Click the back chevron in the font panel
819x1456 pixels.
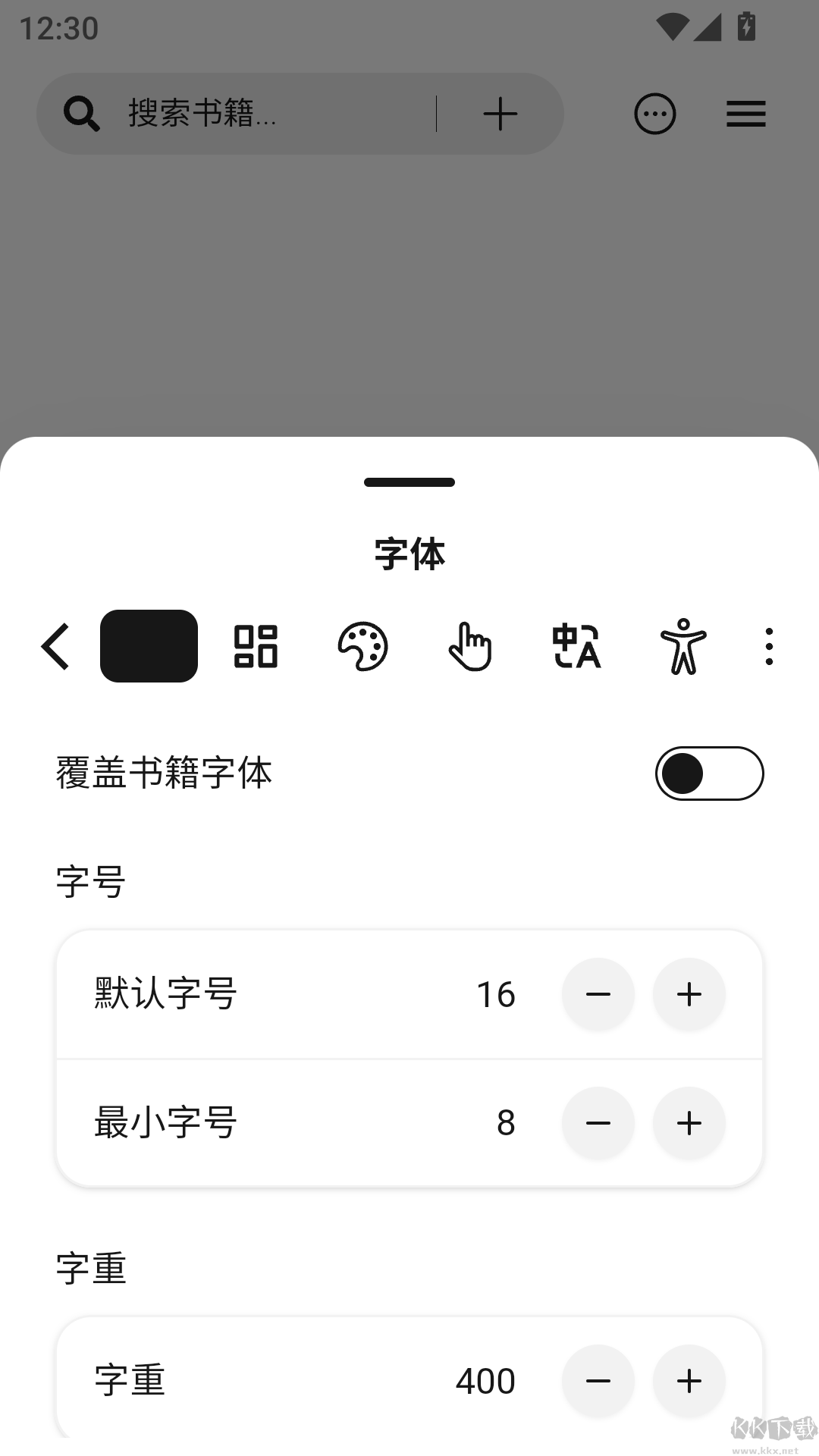coord(54,646)
